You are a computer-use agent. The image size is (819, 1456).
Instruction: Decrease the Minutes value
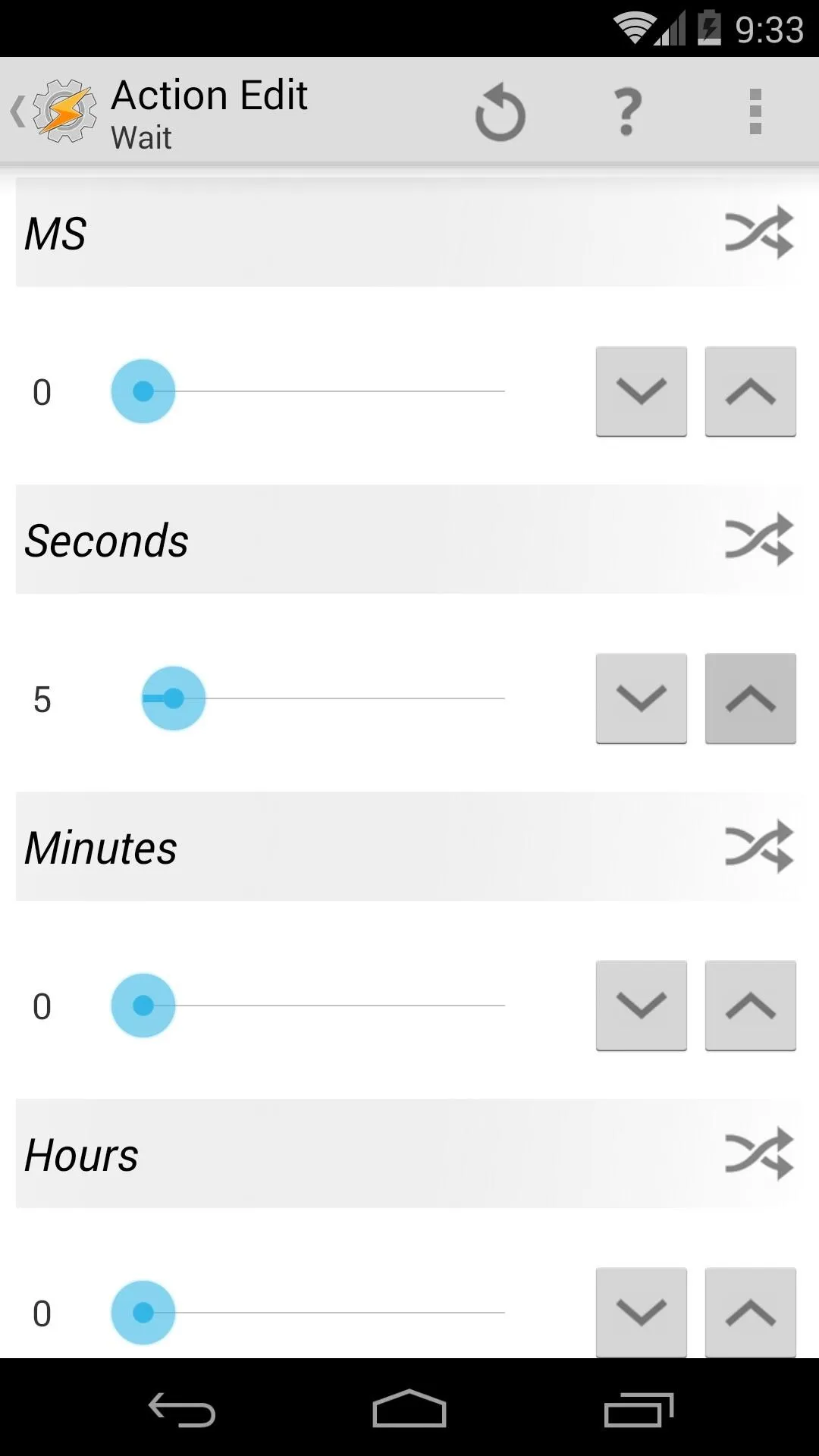tap(642, 1006)
